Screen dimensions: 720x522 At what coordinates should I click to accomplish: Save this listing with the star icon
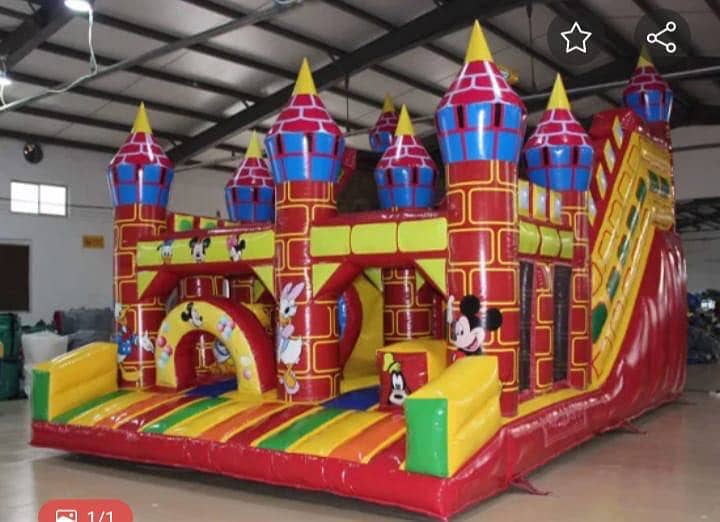[575, 38]
